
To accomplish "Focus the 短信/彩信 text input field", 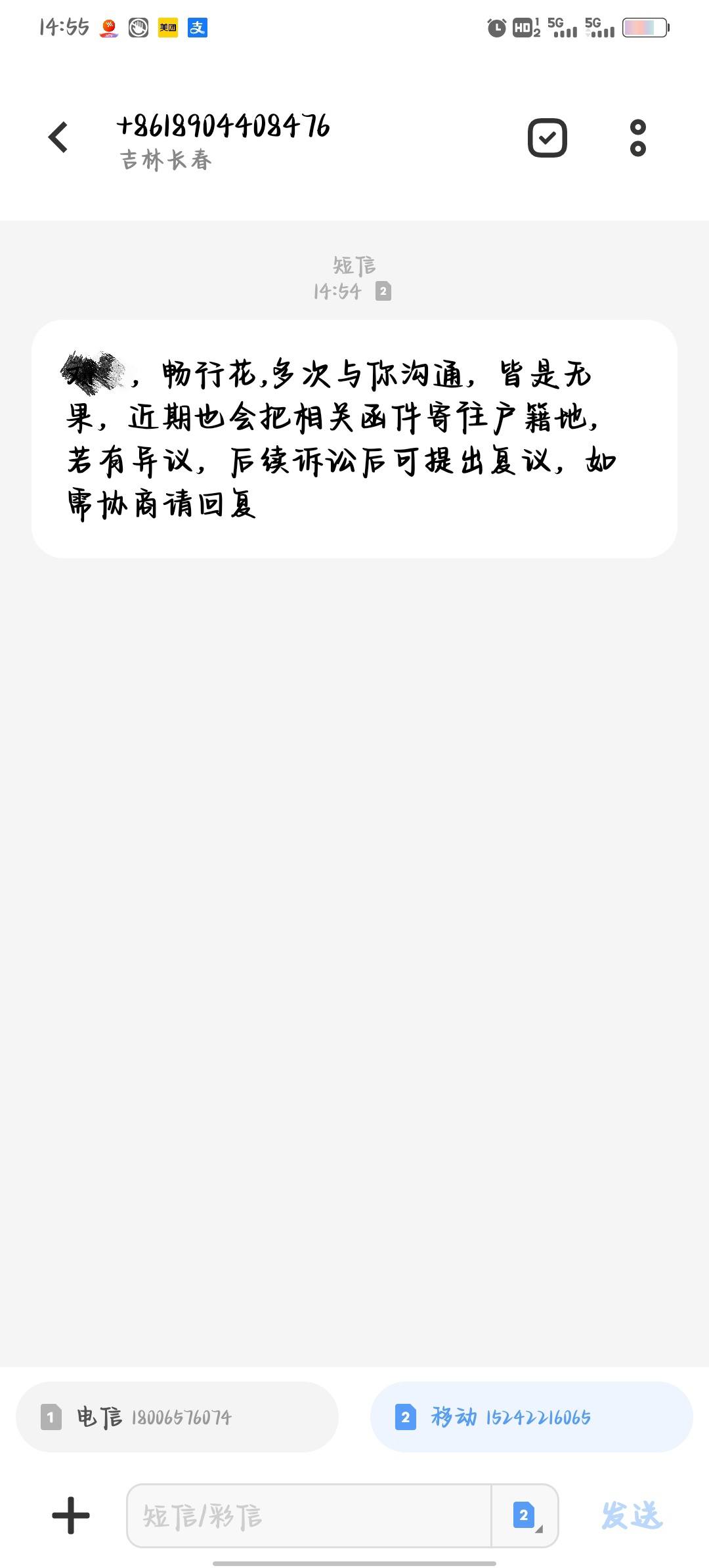I will point(309,1515).
